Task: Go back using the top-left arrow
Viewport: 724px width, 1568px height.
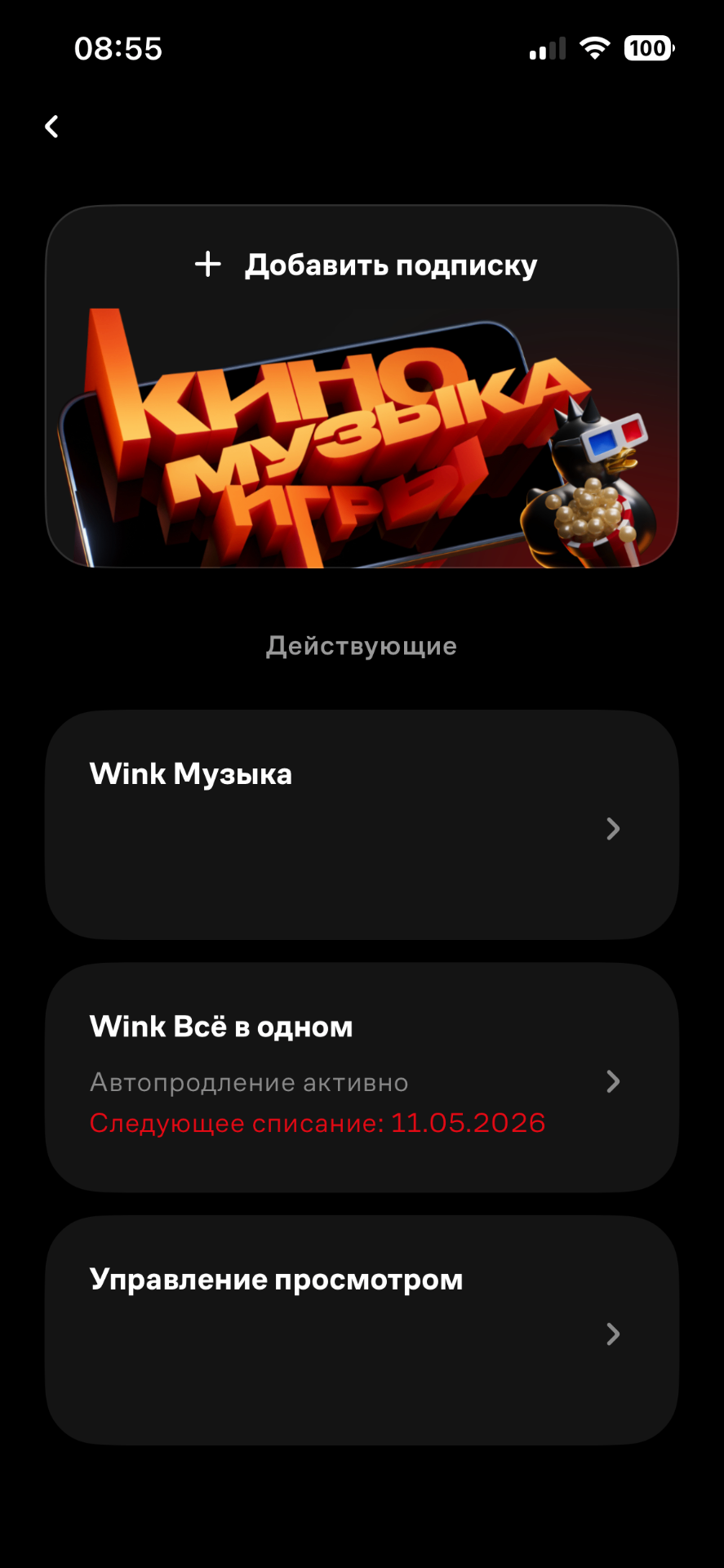Action: [x=51, y=127]
